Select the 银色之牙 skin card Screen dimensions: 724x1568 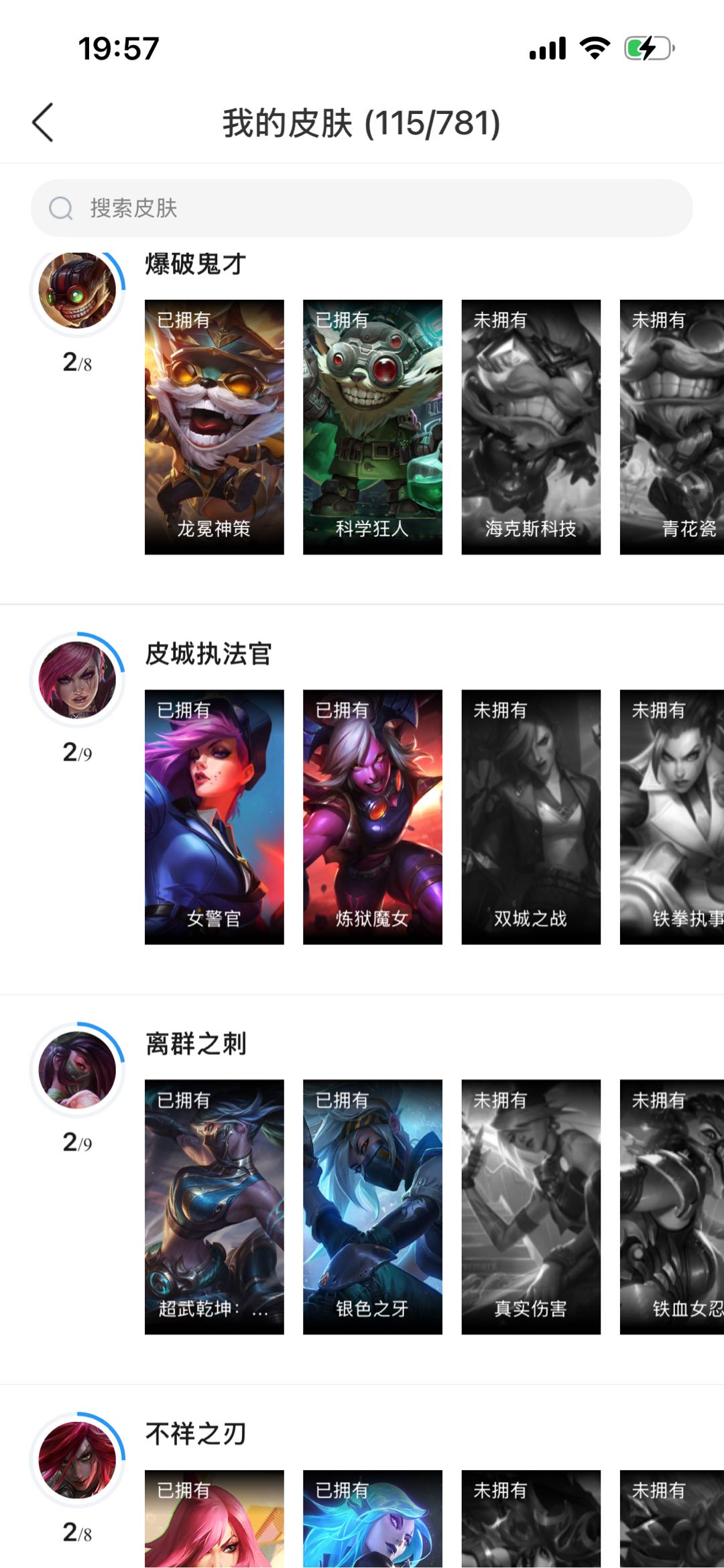373,1207
